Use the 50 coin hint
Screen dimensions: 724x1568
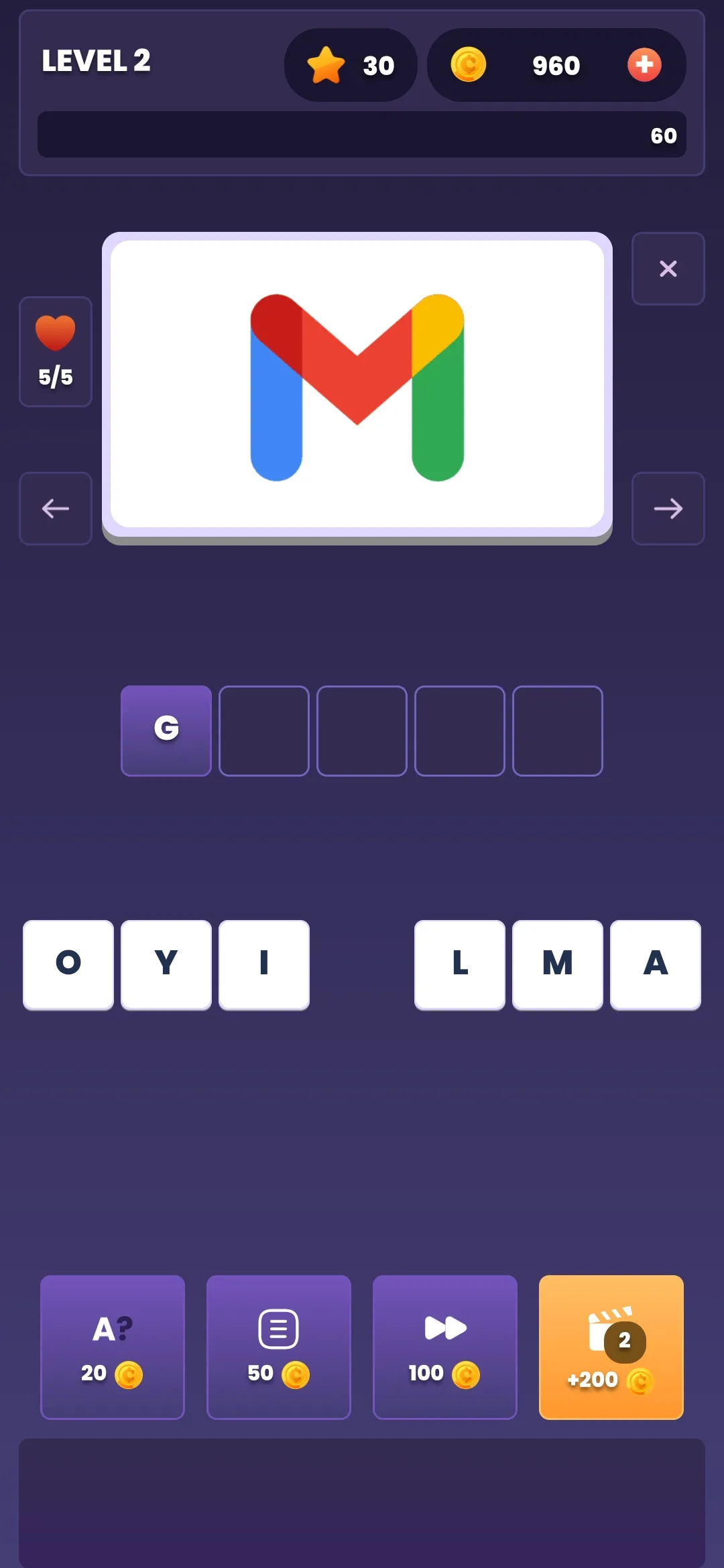(279, 1347)
